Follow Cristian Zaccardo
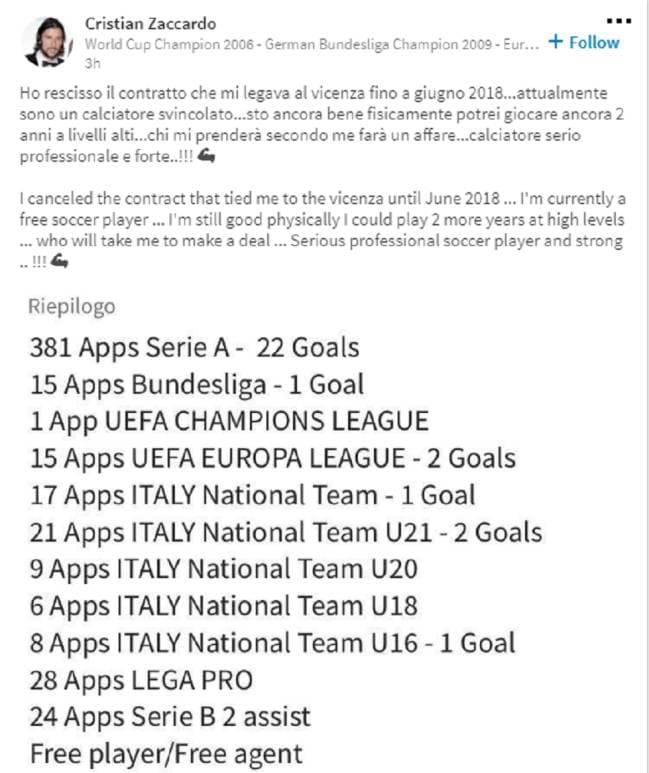This screenshot has height=773, width=649. coord(584,43)
